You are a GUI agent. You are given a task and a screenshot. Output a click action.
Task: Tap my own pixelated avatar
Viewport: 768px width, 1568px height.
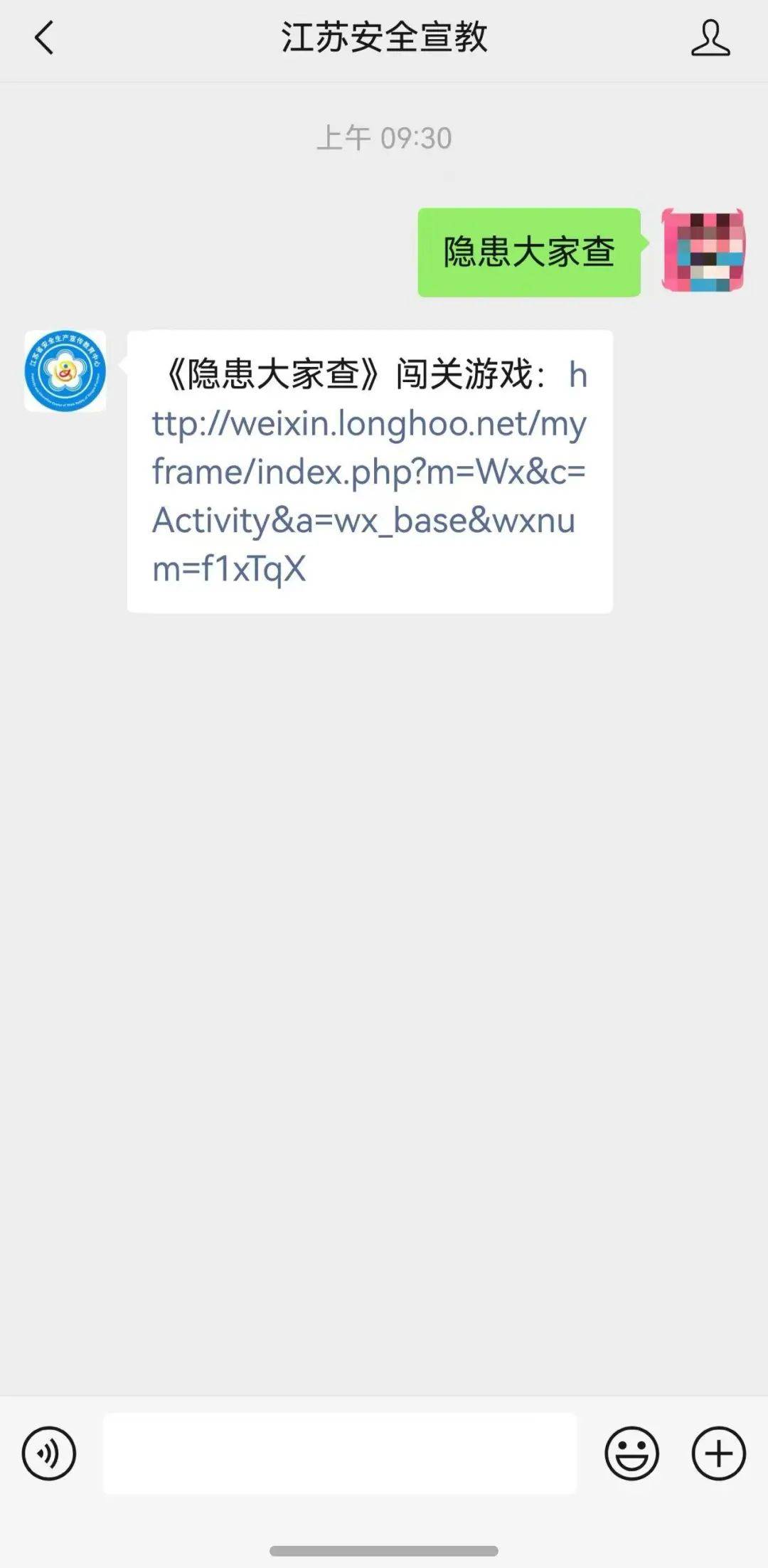pyautogui.click(x=703, y=250)
